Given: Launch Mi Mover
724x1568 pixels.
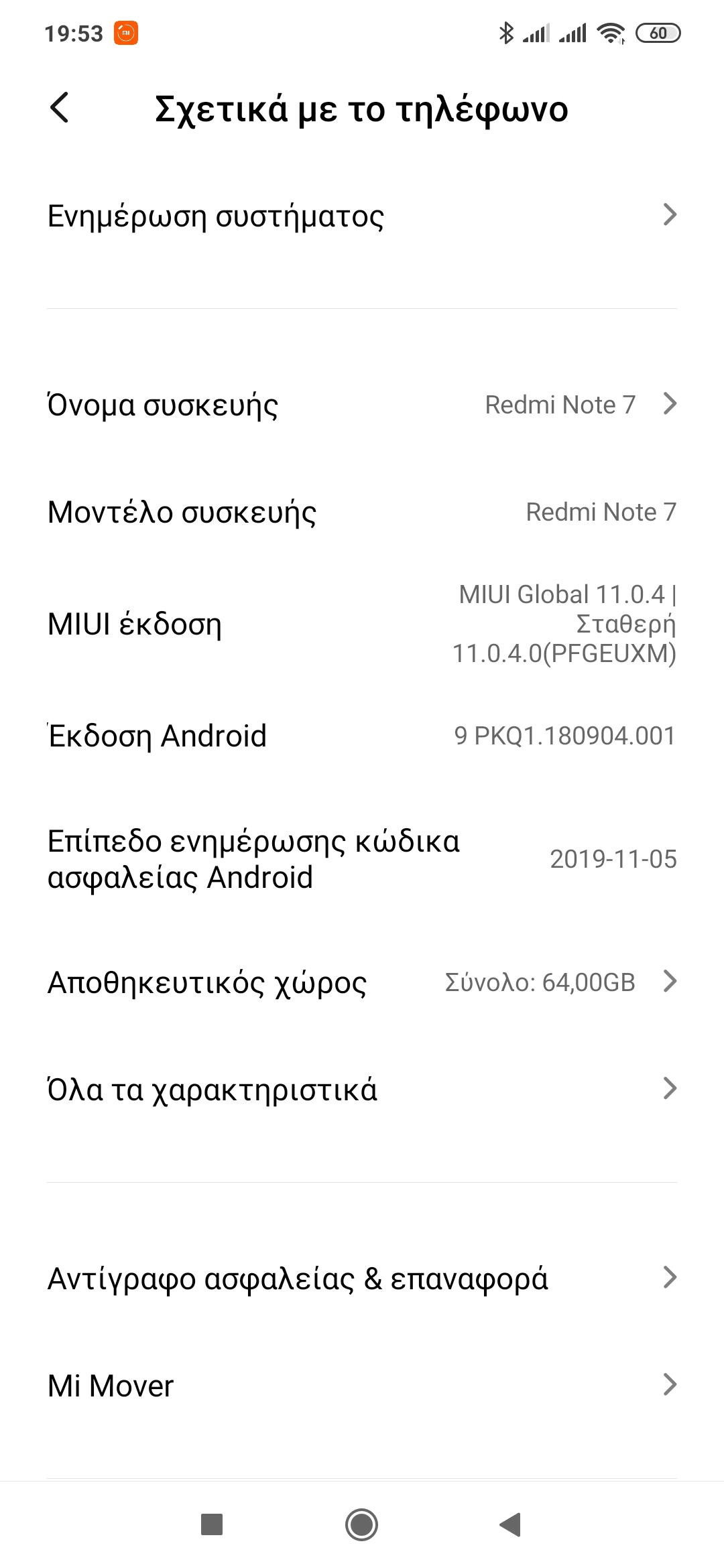Looking at the screenshot, I should pos(362,1386).
